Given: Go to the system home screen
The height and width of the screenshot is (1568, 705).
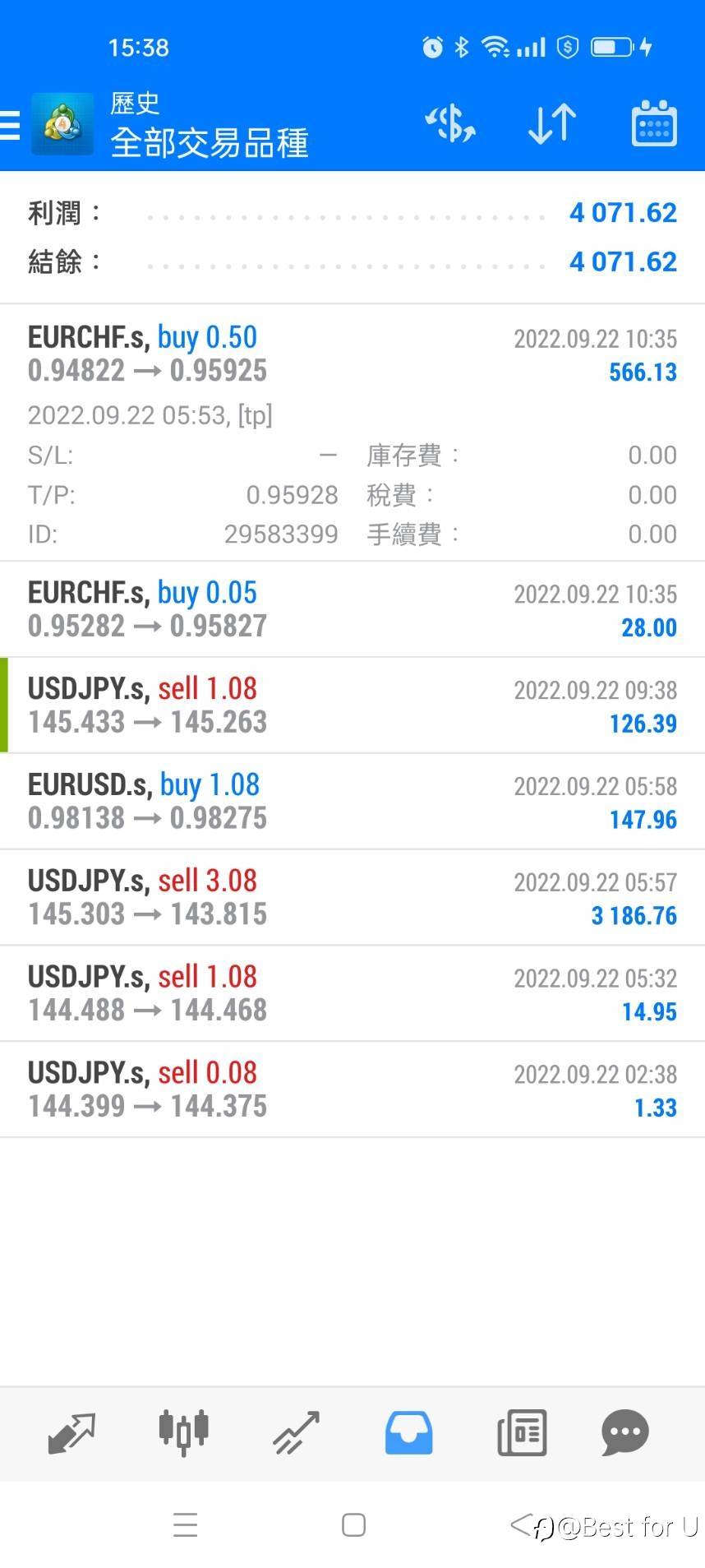Looking at the screenshot, I should coord(353,1525).
